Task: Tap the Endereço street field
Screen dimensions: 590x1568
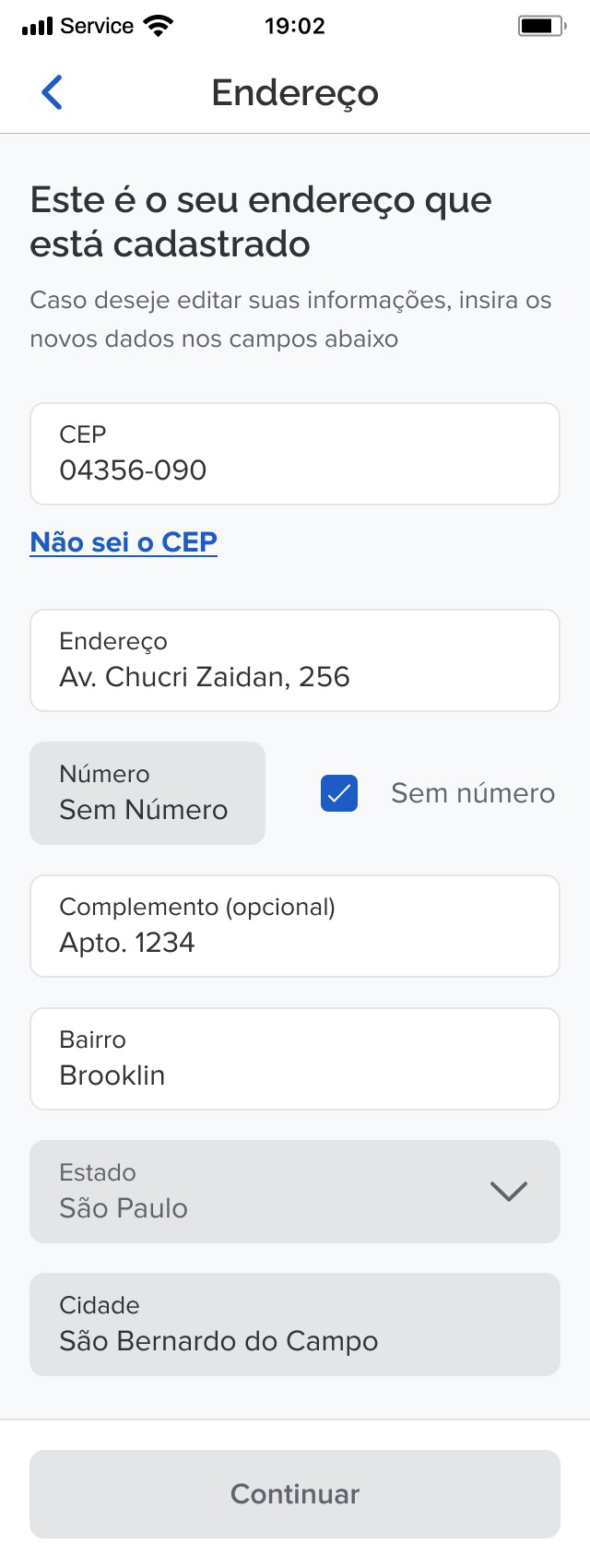Action: pos(295,660)
